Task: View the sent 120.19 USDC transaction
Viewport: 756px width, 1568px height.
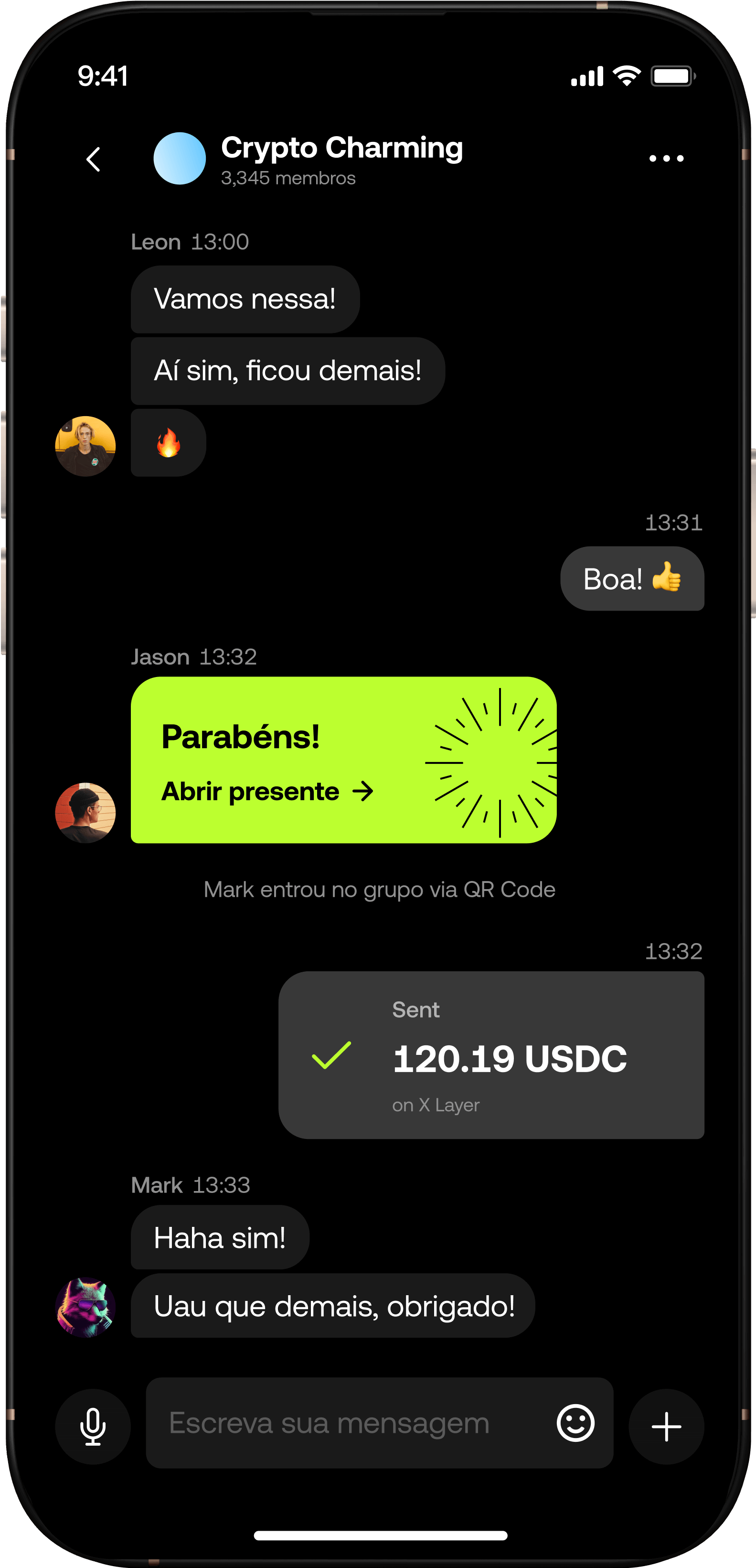Action: [491, 1055]
